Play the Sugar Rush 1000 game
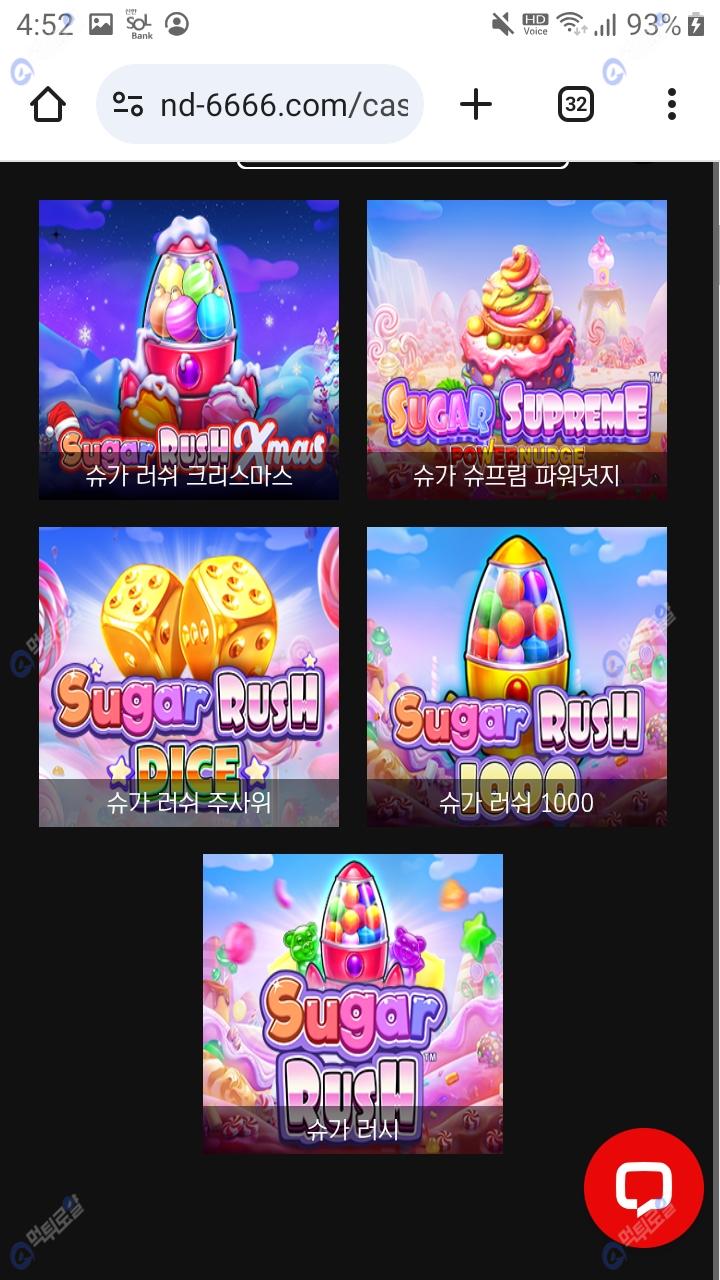 click(517, 676)
